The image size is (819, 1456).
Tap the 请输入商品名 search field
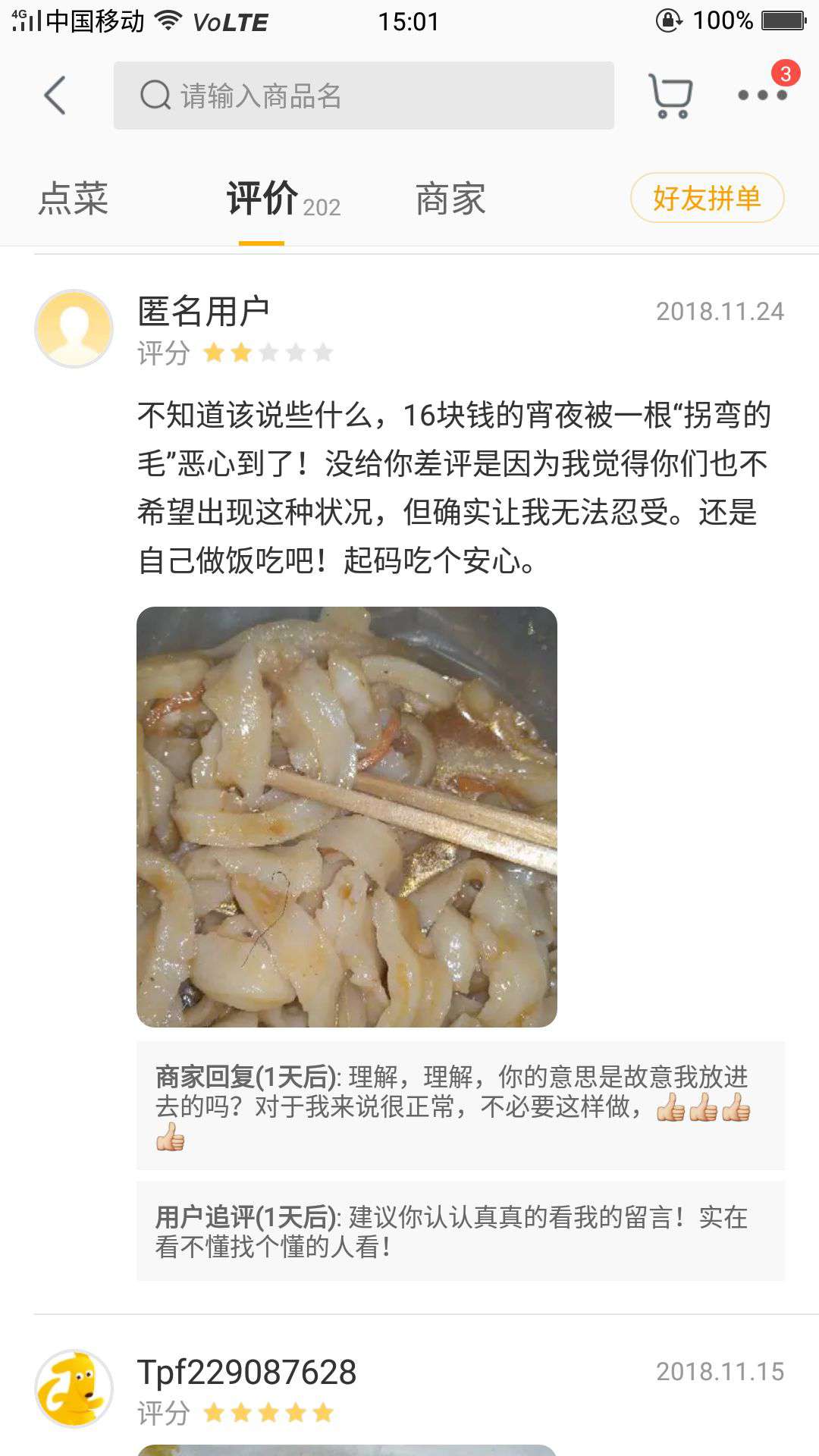pos(364,96)
